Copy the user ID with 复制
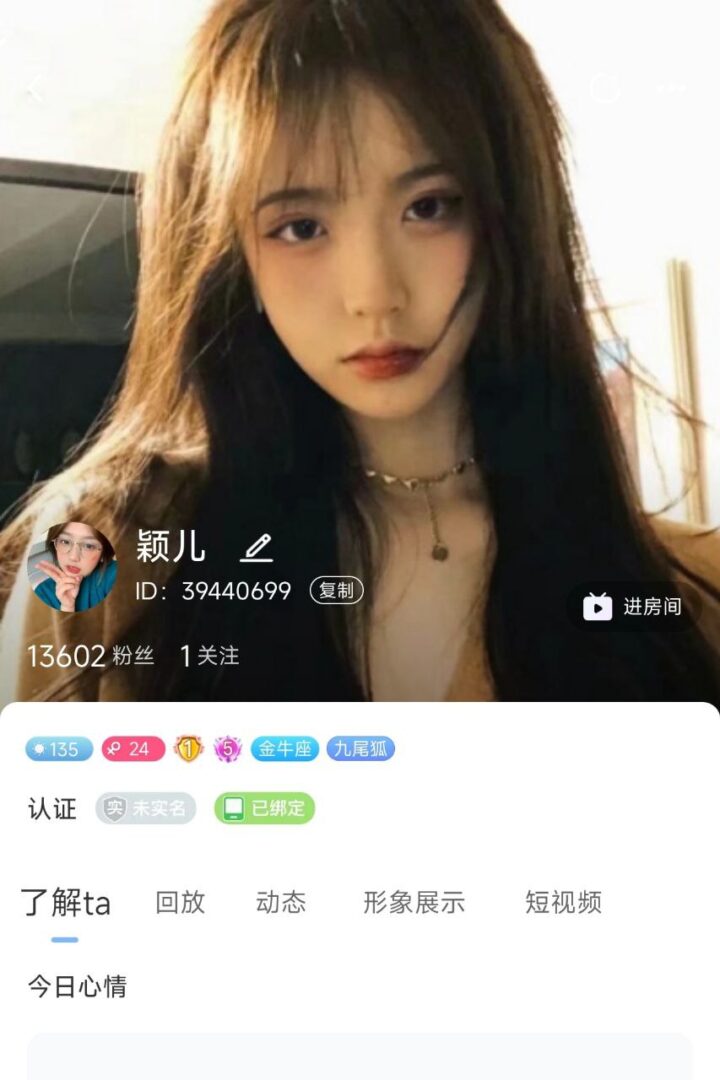This screenshot has height=1080, width=720. click(336, 591)
